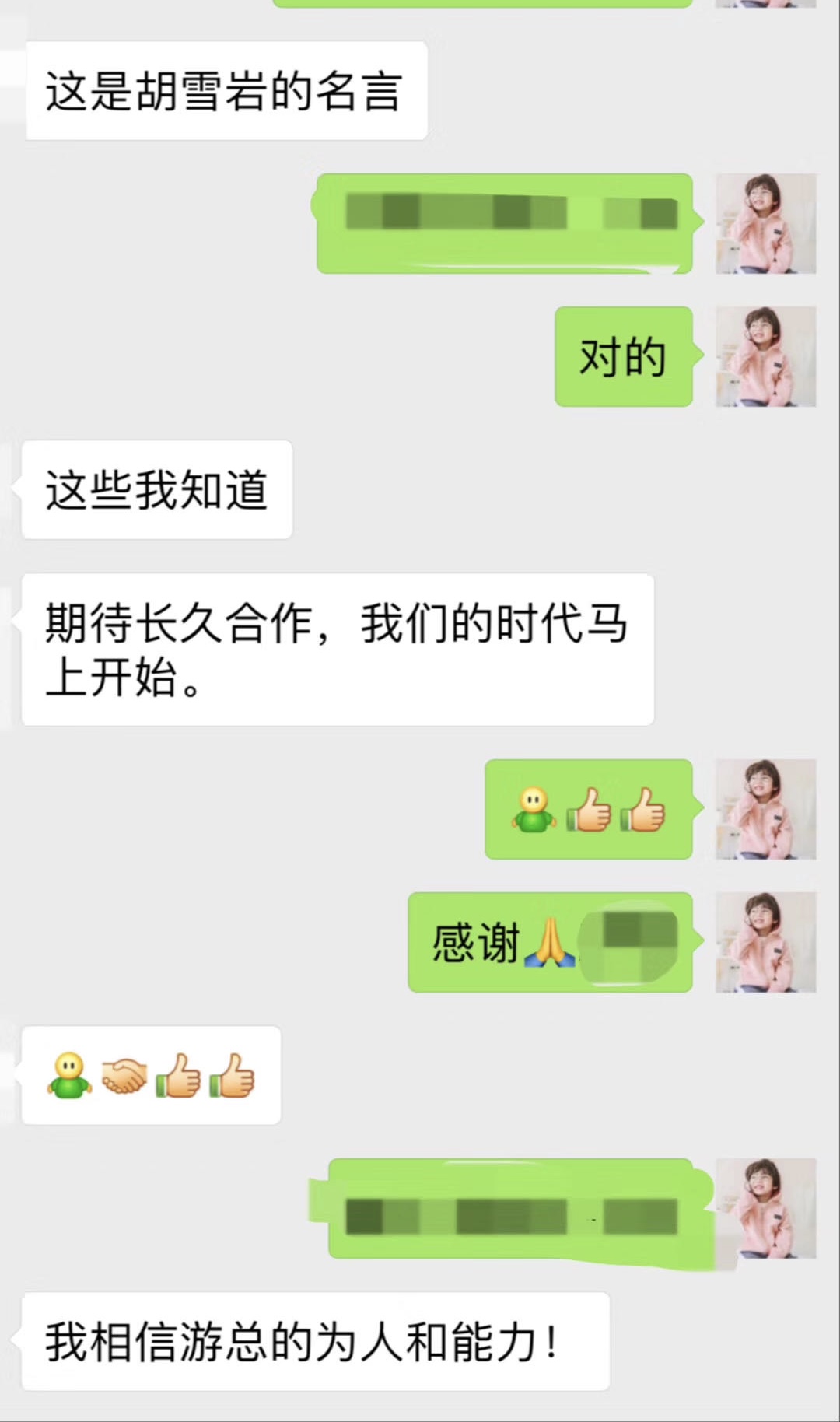Open profile avatar beside the thumbs-up emoji reply
Image resolution: width=840 pixels, height=1422 pixels.
765,809
